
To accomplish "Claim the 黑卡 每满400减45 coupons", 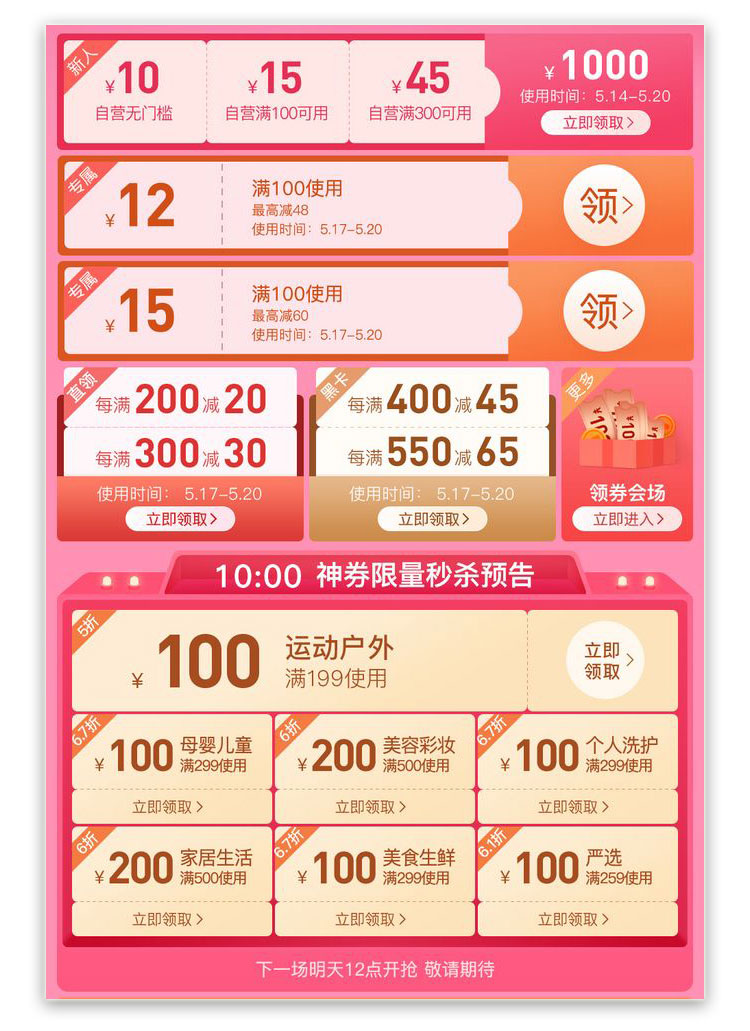I will click(x=432, y=519).
